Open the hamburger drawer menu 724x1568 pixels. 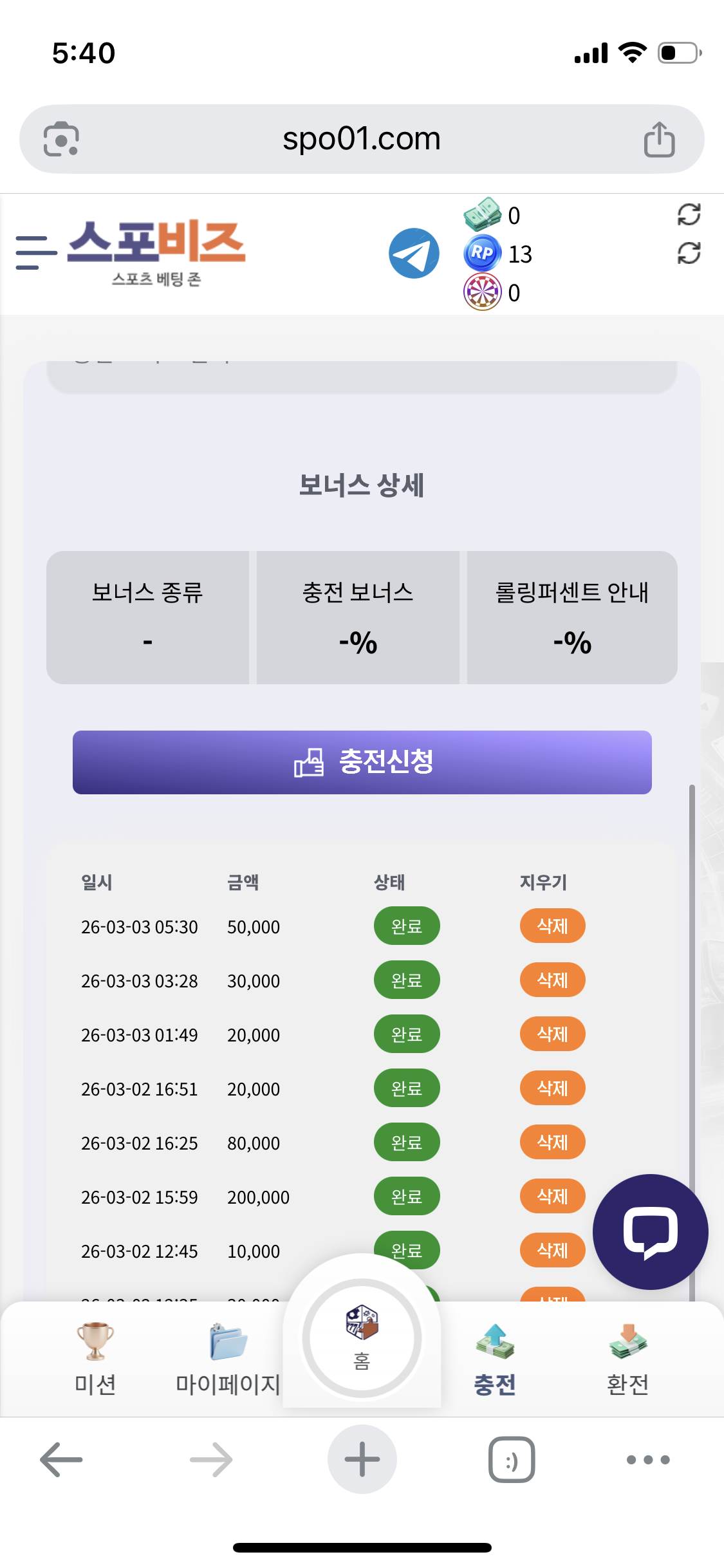pos(36,252)
